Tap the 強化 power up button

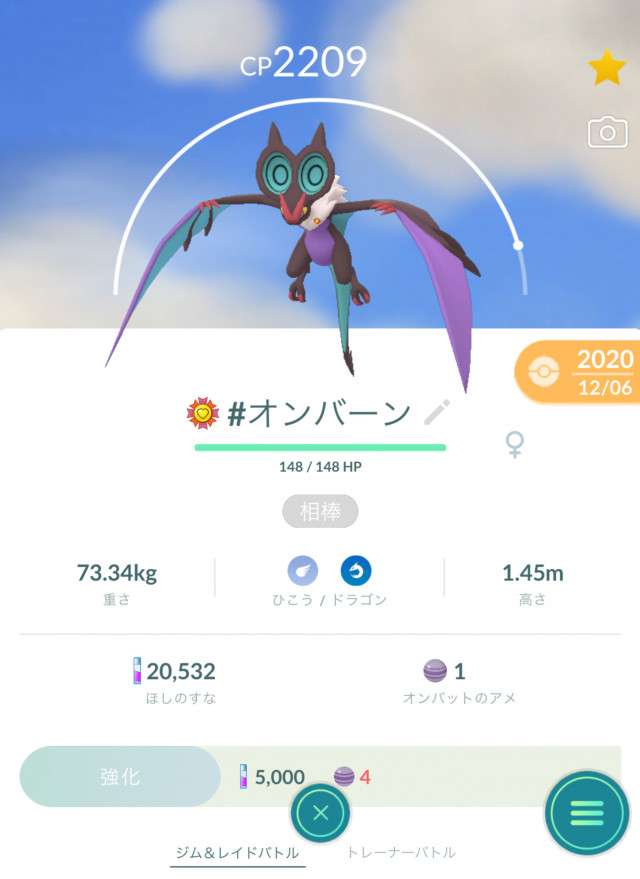(120, 776)
